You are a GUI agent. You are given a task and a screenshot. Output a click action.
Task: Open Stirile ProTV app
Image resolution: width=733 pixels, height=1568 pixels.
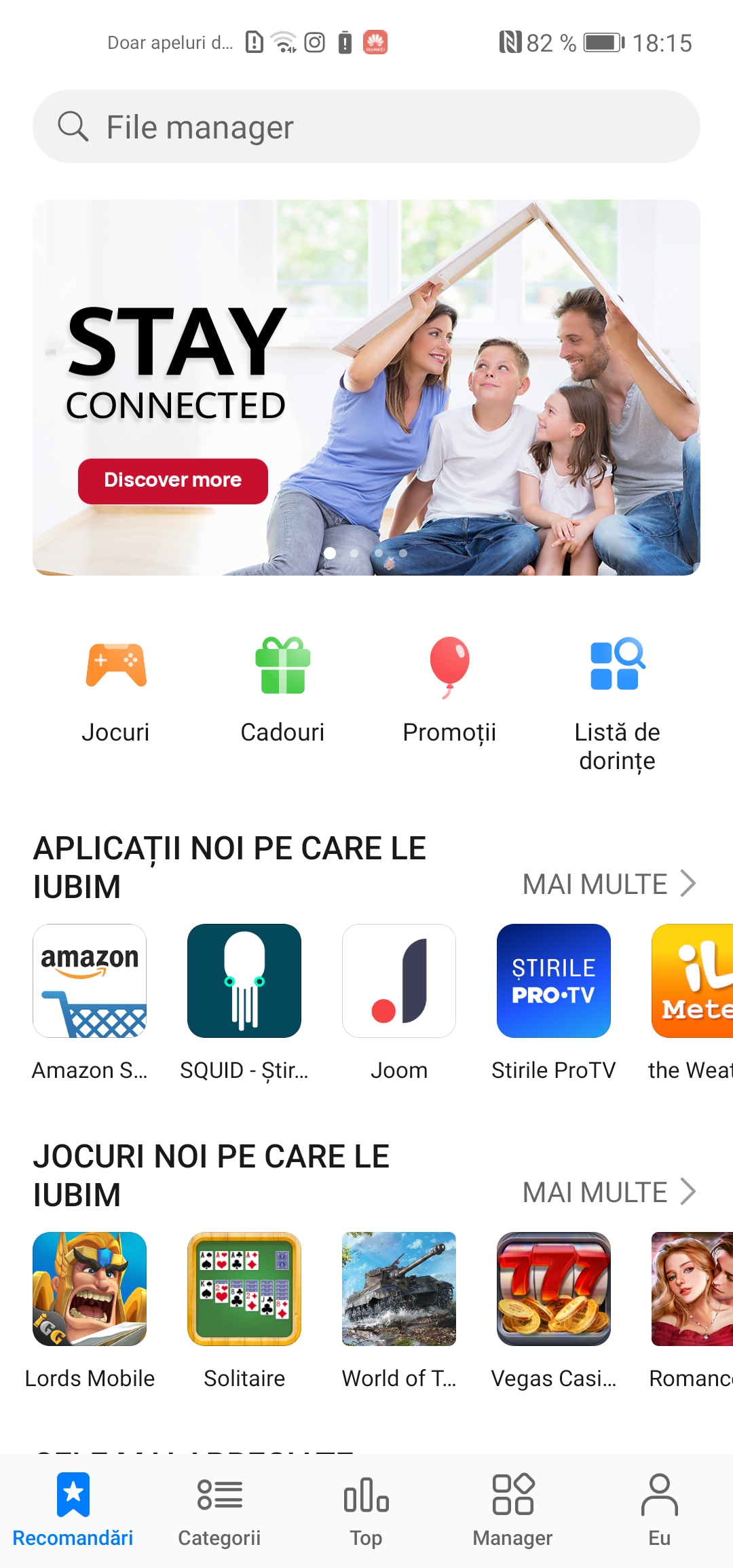tap(554, 981)
